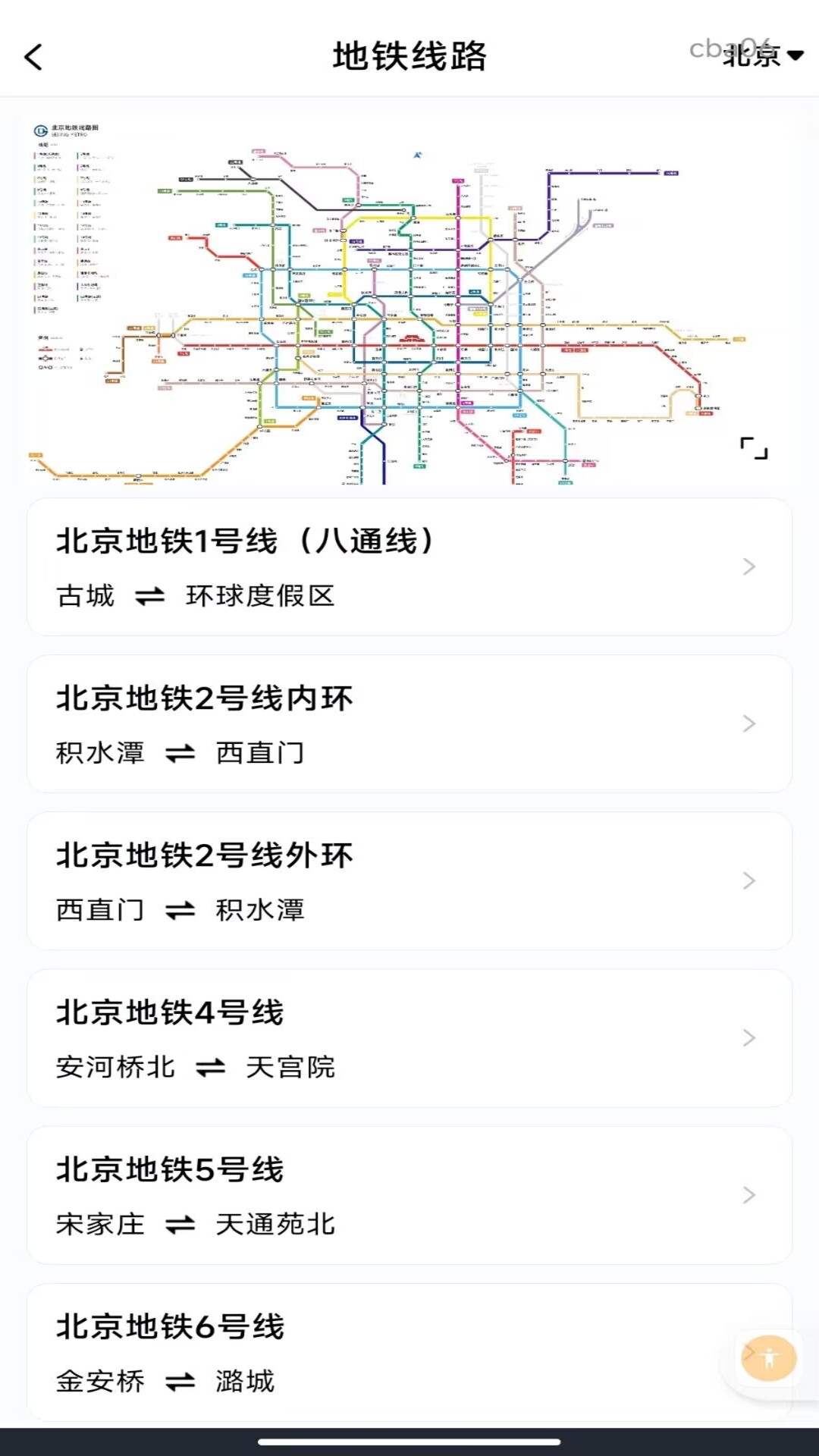Expand the 北京地铁4号线 chevron
819x1456 pixels.
[x=749, y=1037]
